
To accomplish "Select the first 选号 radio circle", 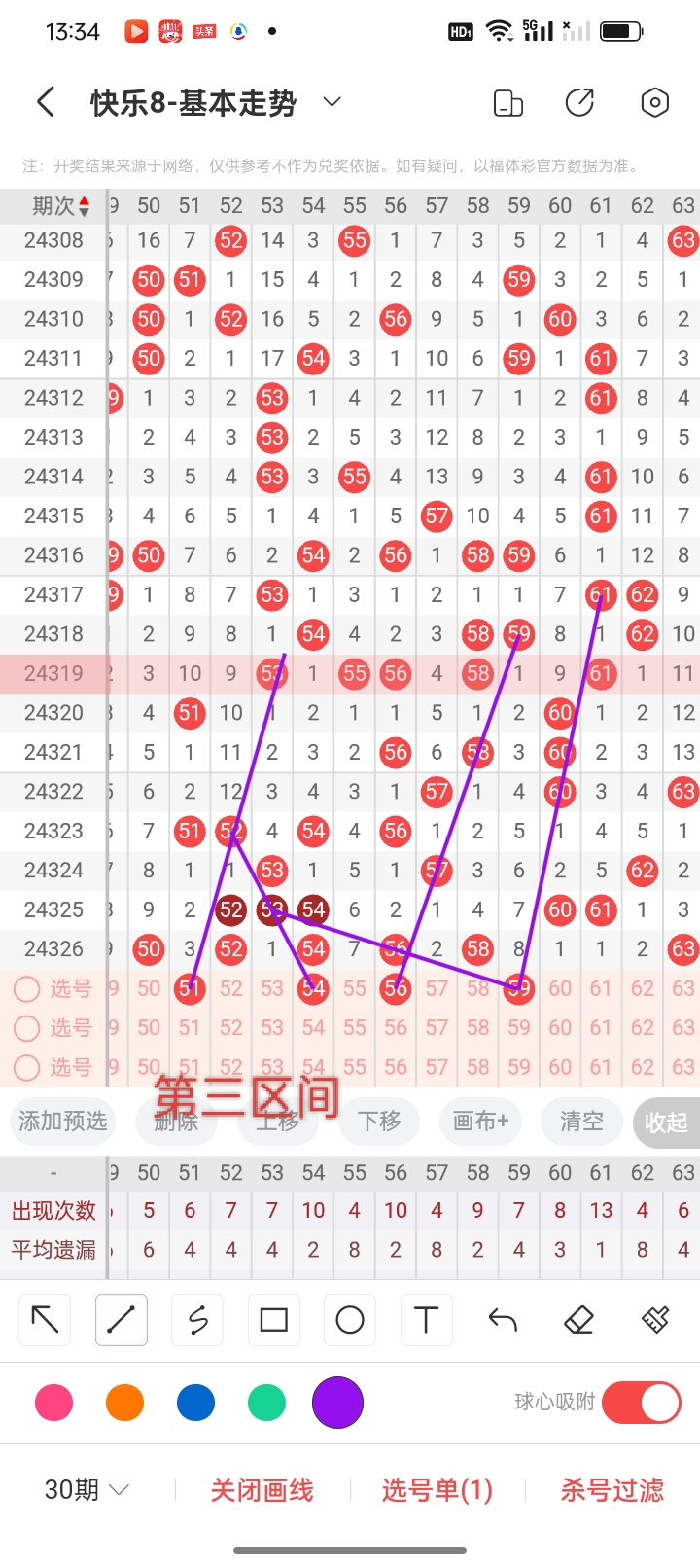I will [26, 988].
